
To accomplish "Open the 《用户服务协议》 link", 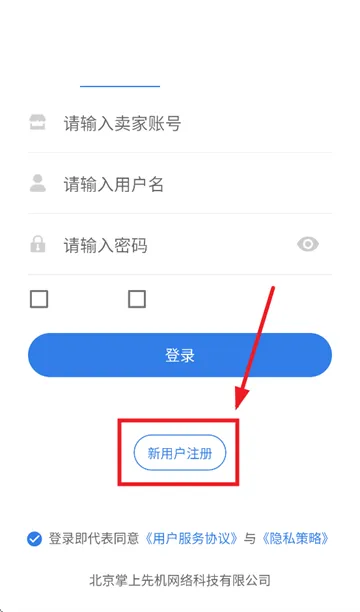I will tap(191, 538).
